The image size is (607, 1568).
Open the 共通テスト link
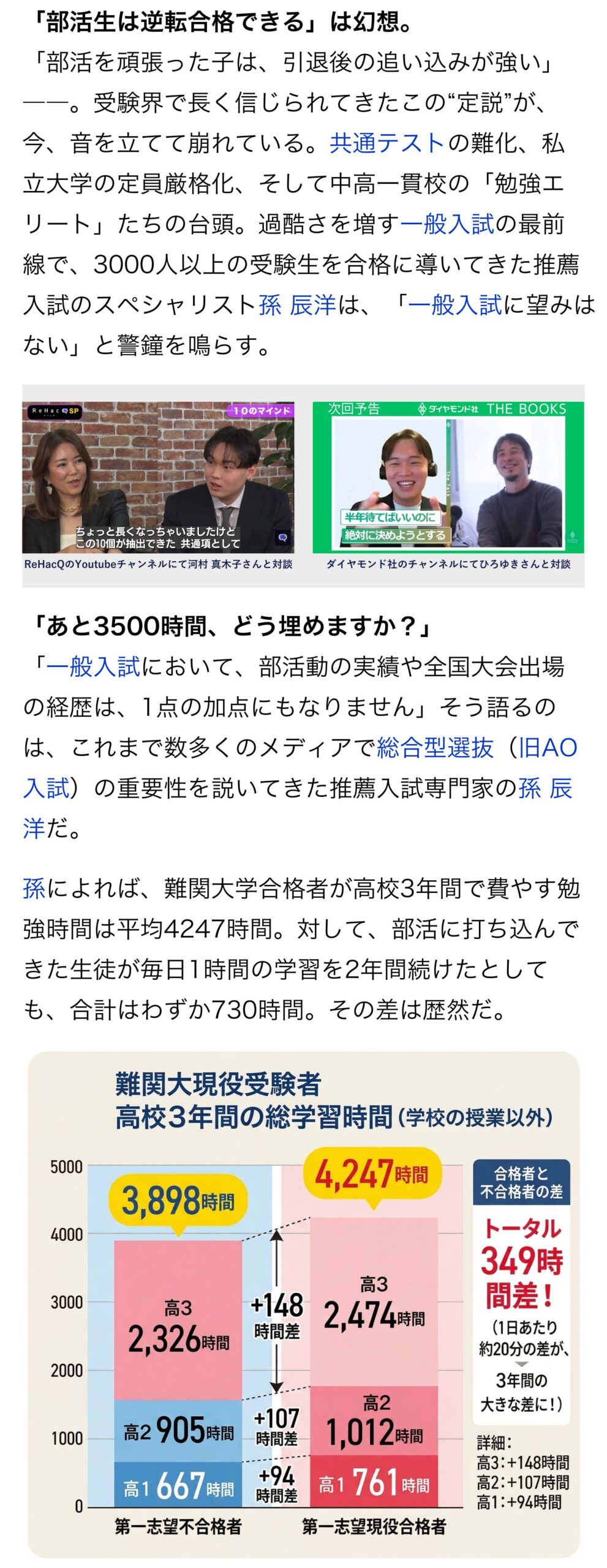tap(386, 143)
